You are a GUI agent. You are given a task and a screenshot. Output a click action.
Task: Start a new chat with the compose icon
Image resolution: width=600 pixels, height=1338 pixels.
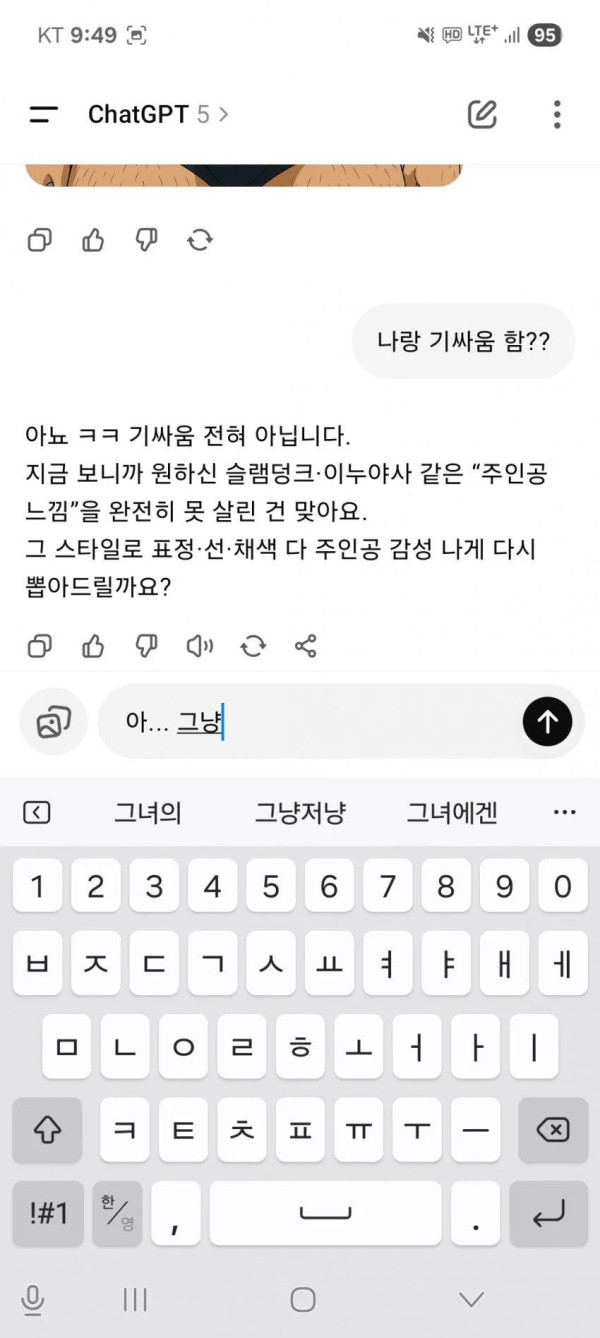click(482, 114)
